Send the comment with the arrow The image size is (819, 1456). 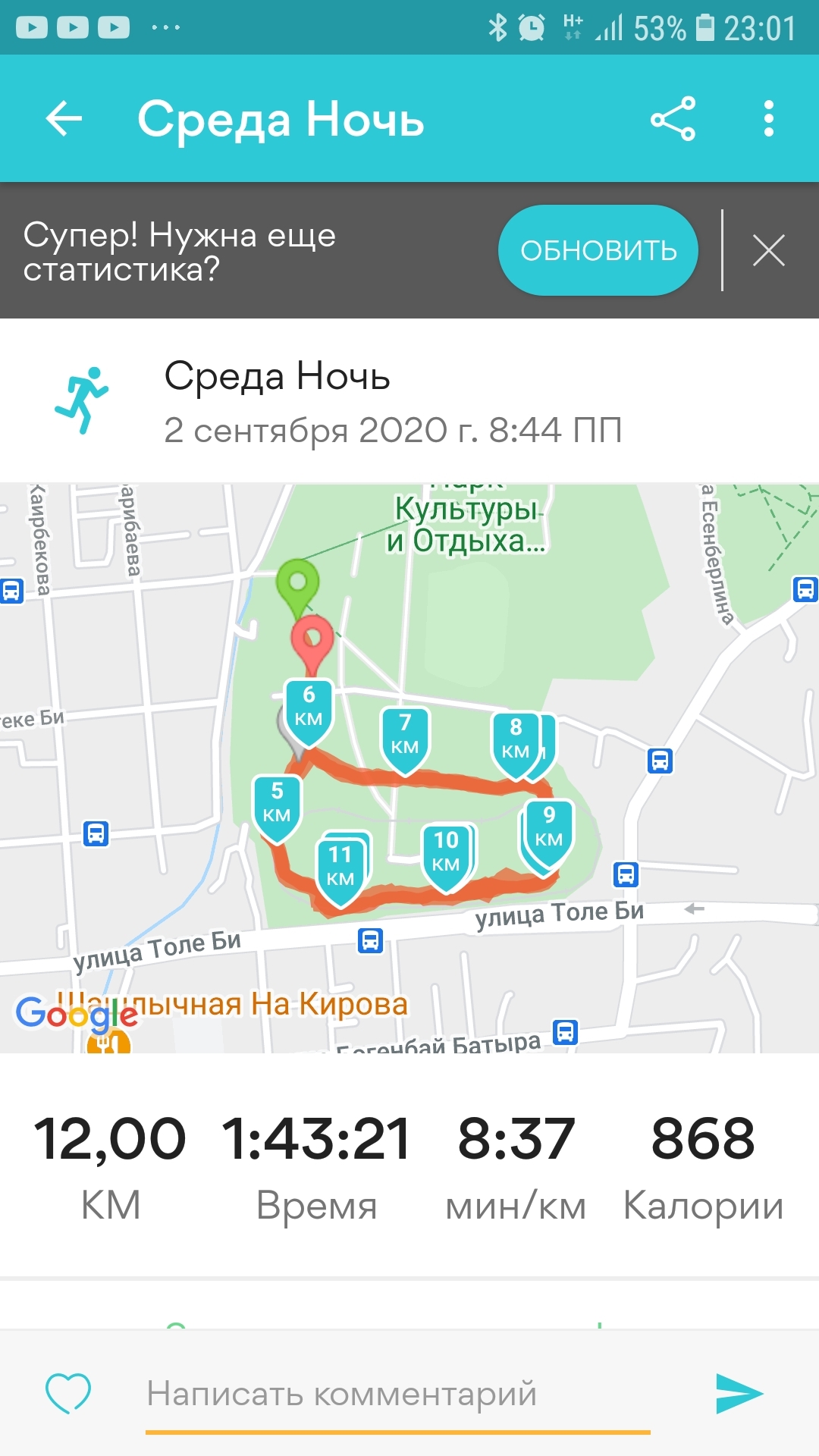739,1393
